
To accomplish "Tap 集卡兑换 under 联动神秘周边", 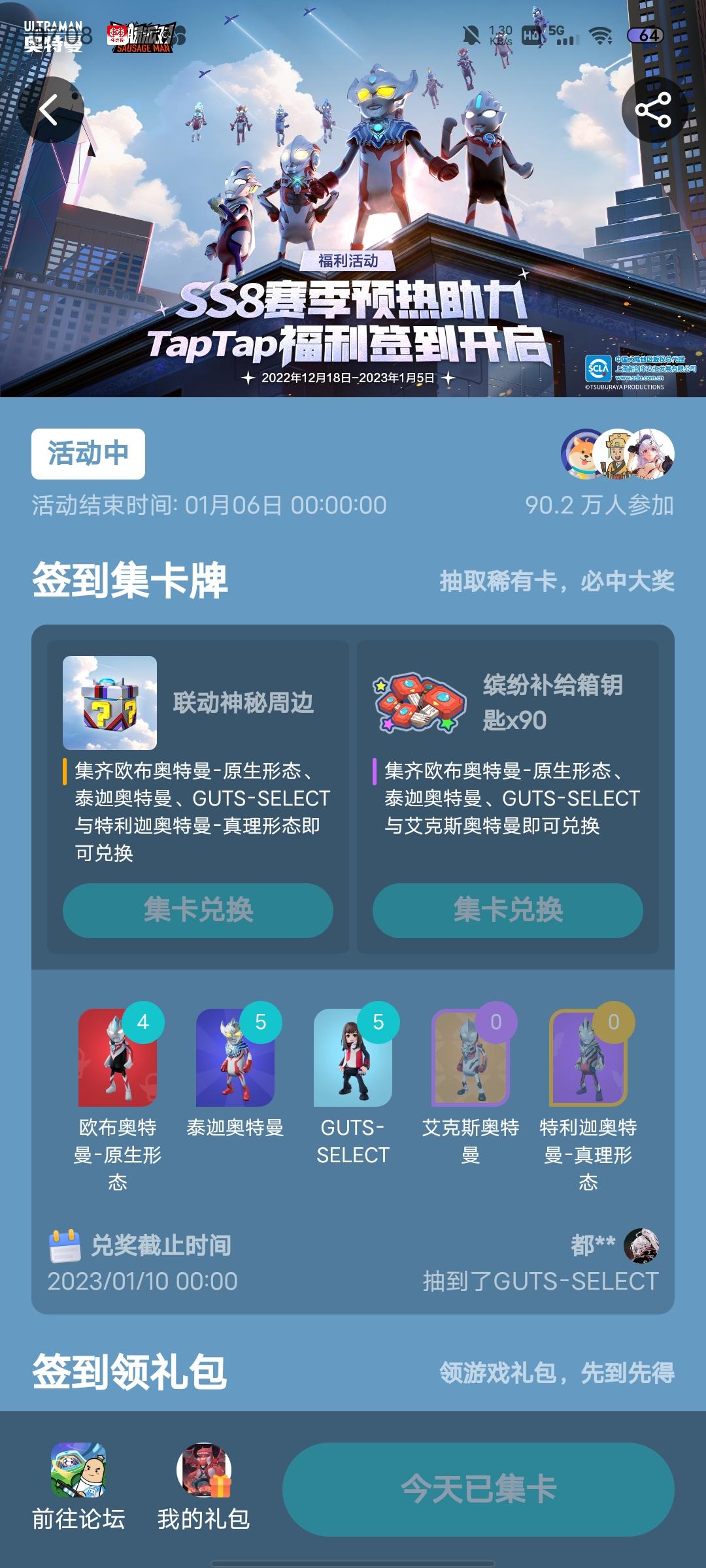I will click(198, 910).
